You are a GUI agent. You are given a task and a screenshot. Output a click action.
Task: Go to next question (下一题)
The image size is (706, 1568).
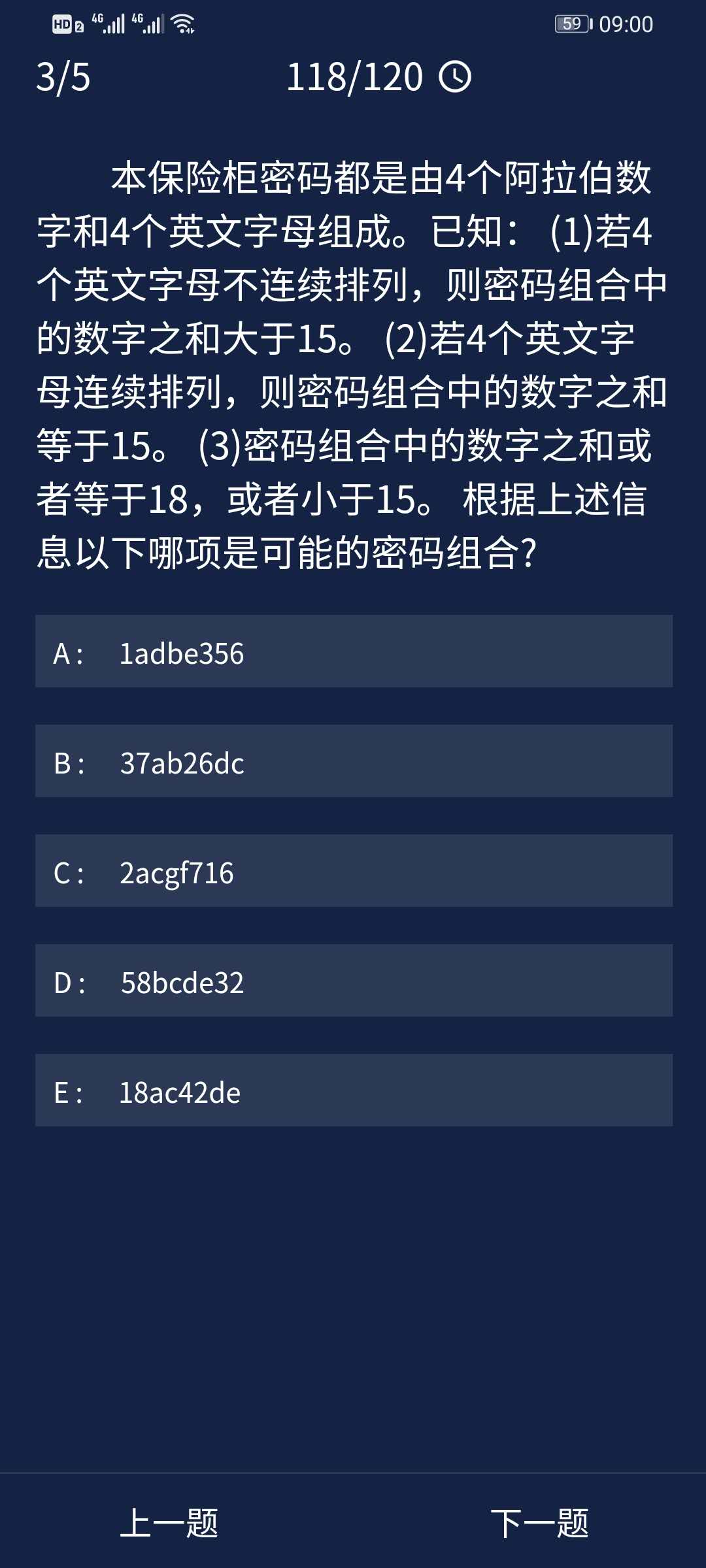click(539, 1523)
